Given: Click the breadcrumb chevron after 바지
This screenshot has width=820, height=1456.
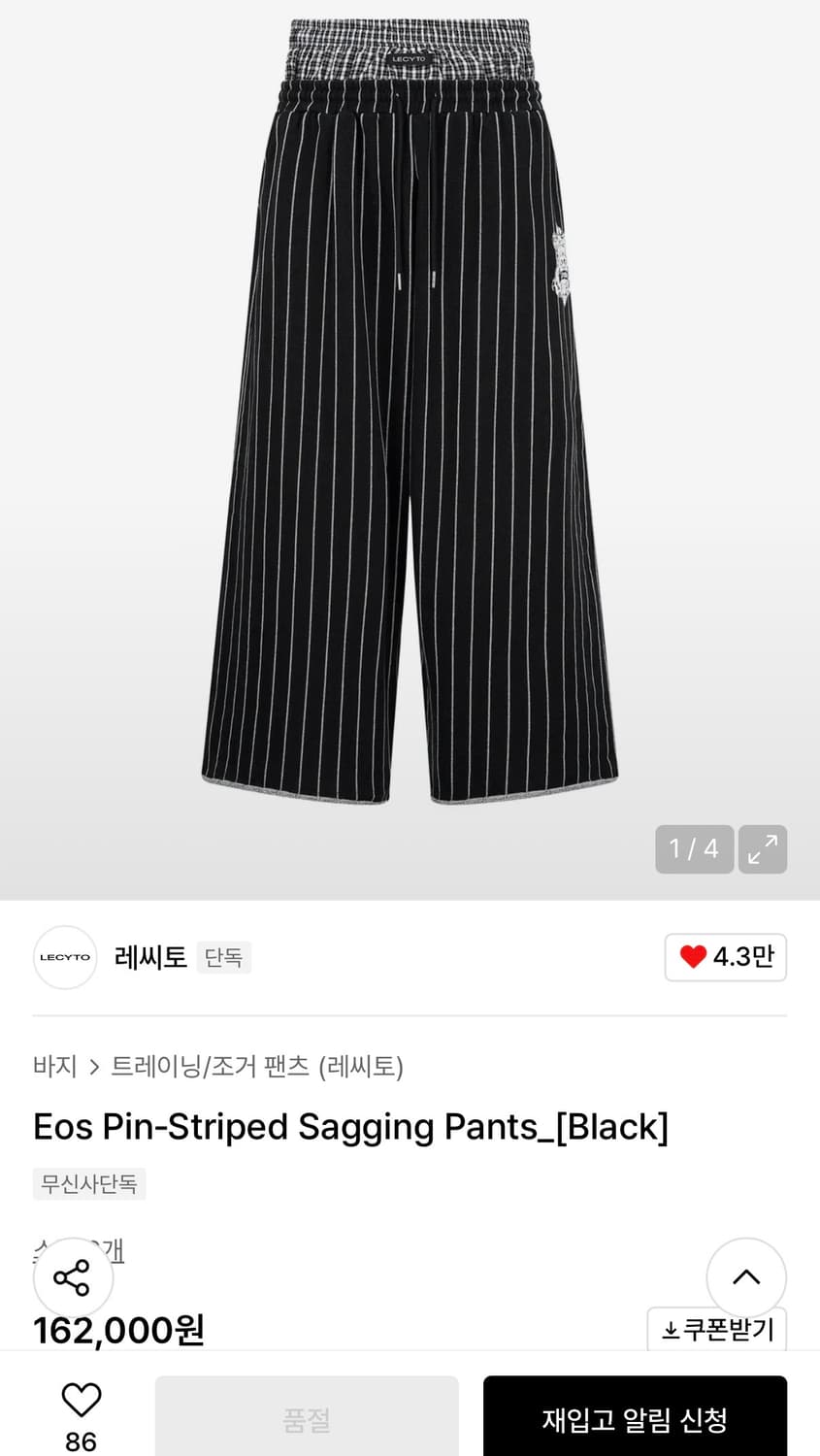Looking at the screenshot, I should point(94,1066).
